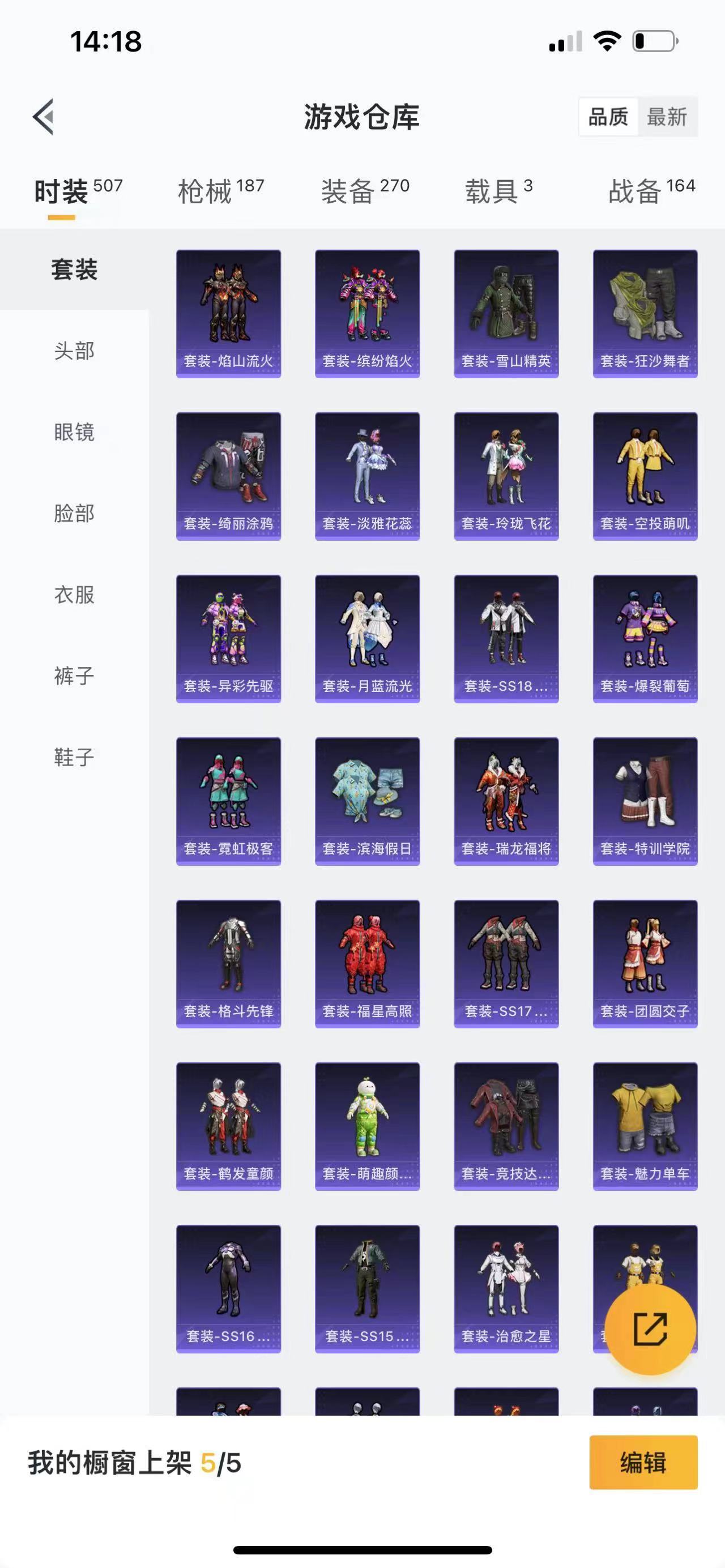Switch to the 装备 tab
The width and height of the screenshot is (725, 1568).
pos(365,190)
